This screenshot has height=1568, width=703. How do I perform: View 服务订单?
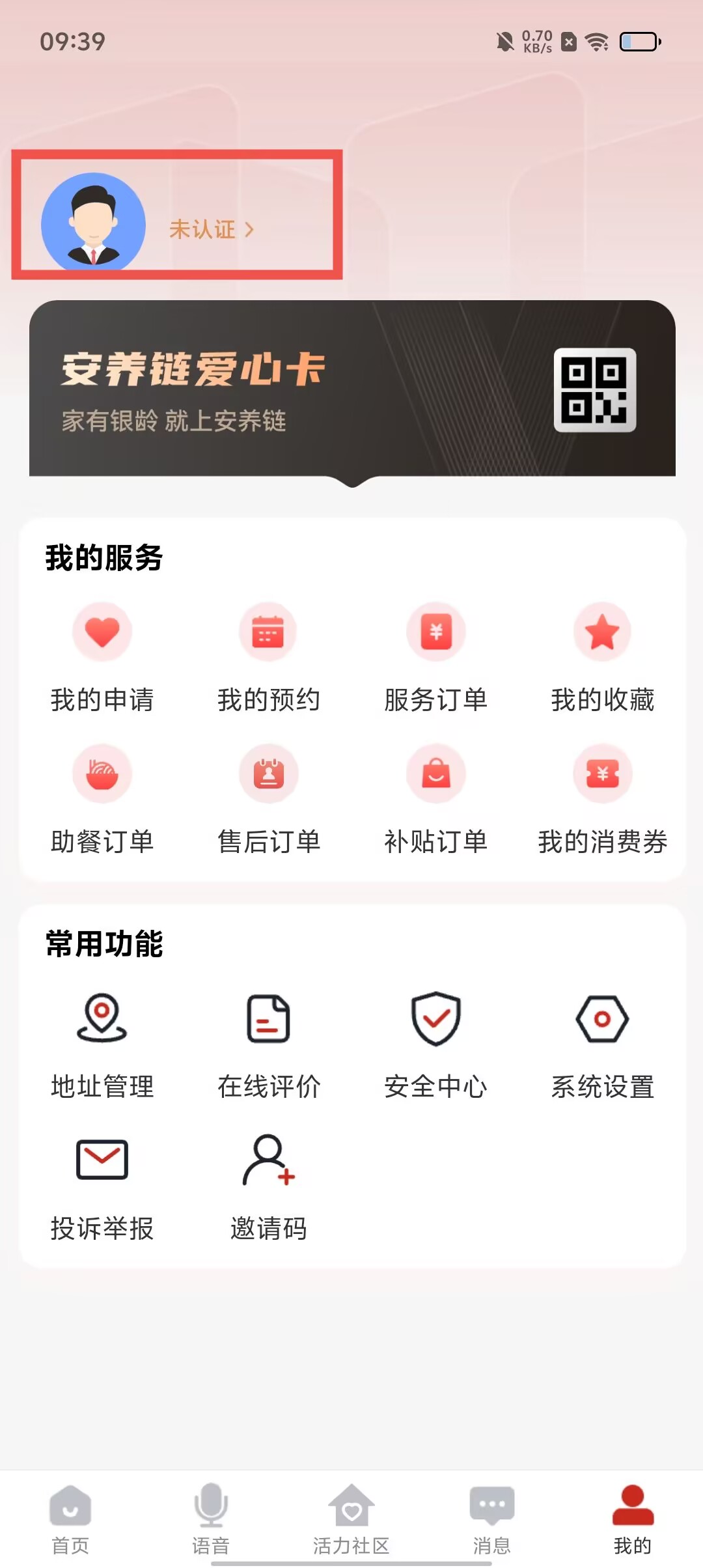(435, 658)
